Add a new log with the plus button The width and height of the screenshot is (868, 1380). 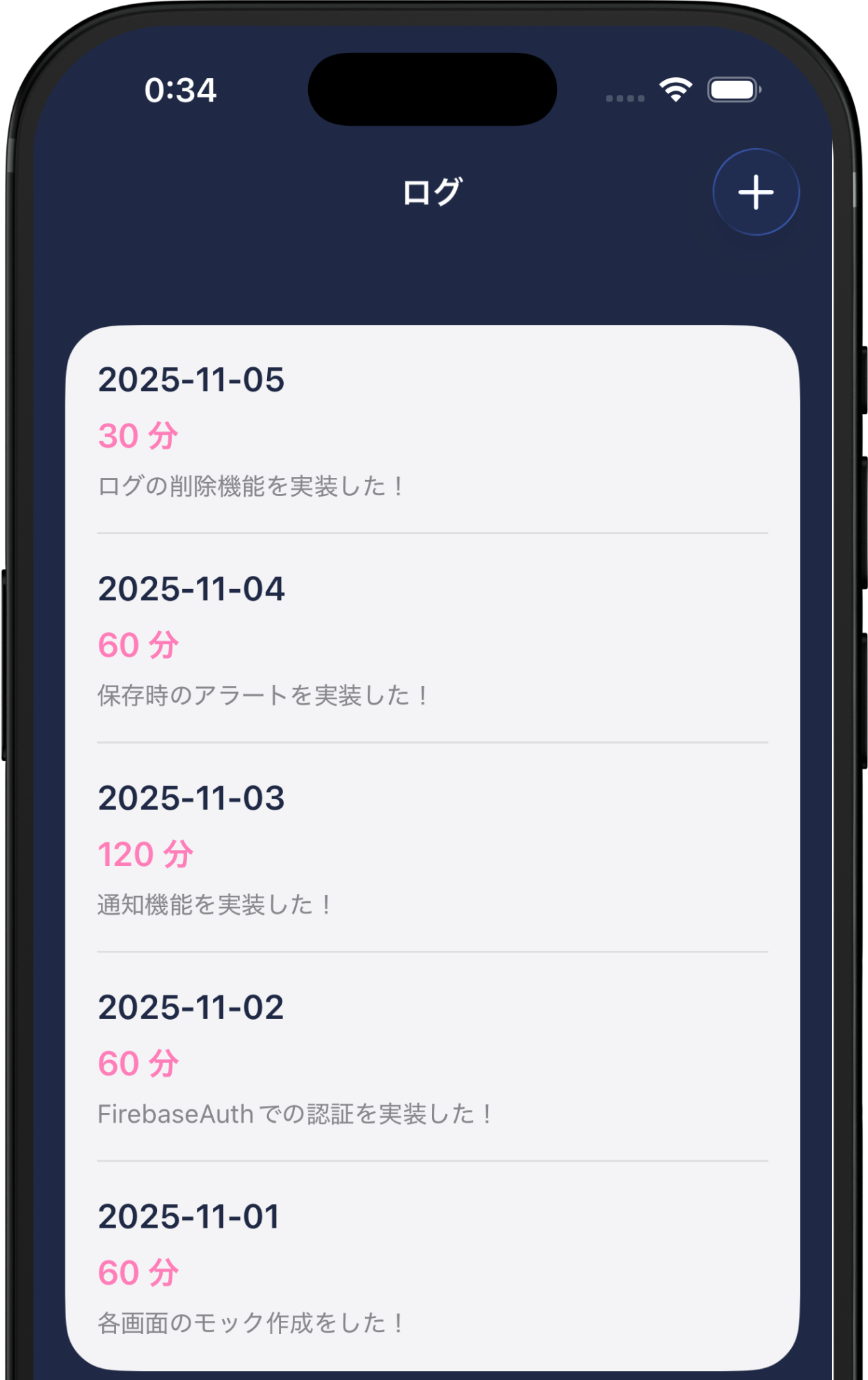[x=756, y=192]
